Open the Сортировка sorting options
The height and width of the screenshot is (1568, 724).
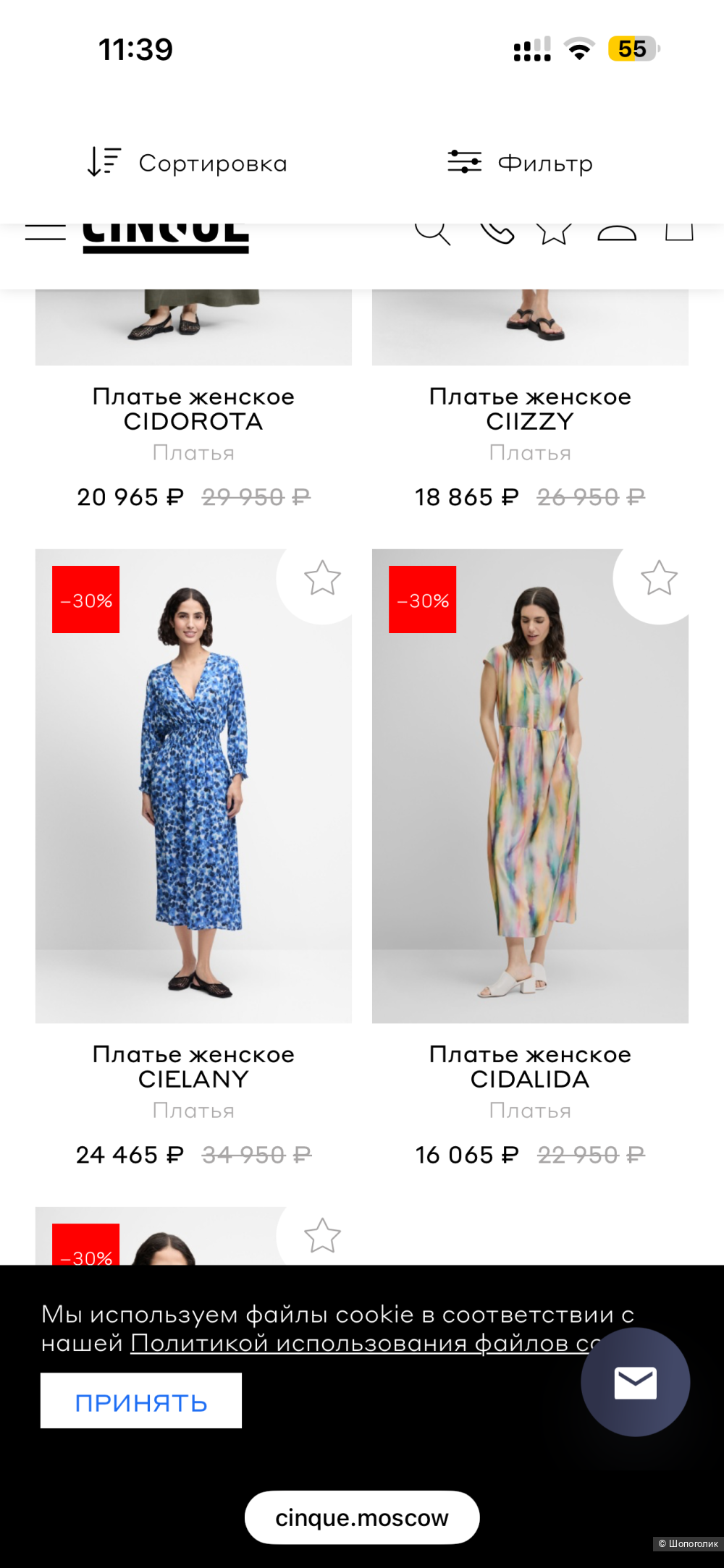tap(188, 163)
